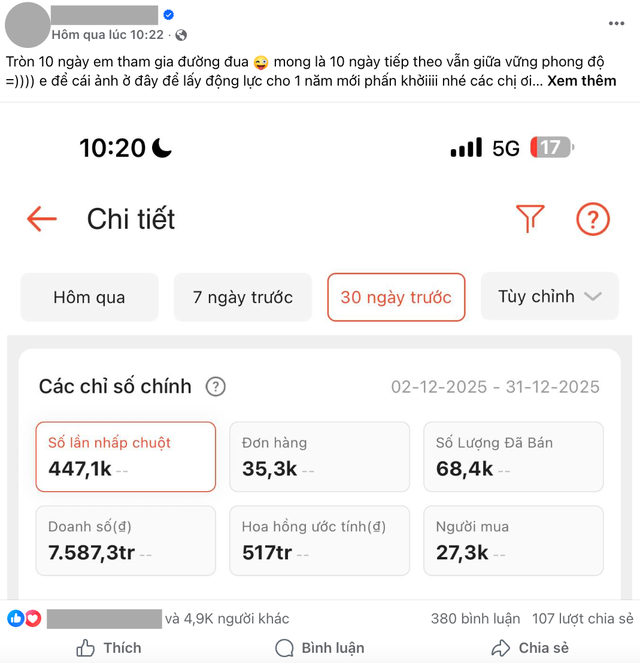640x663 pixels.
Task: Open the poster's profile picture
Action: pyautogui.click(x=27, y=24)
